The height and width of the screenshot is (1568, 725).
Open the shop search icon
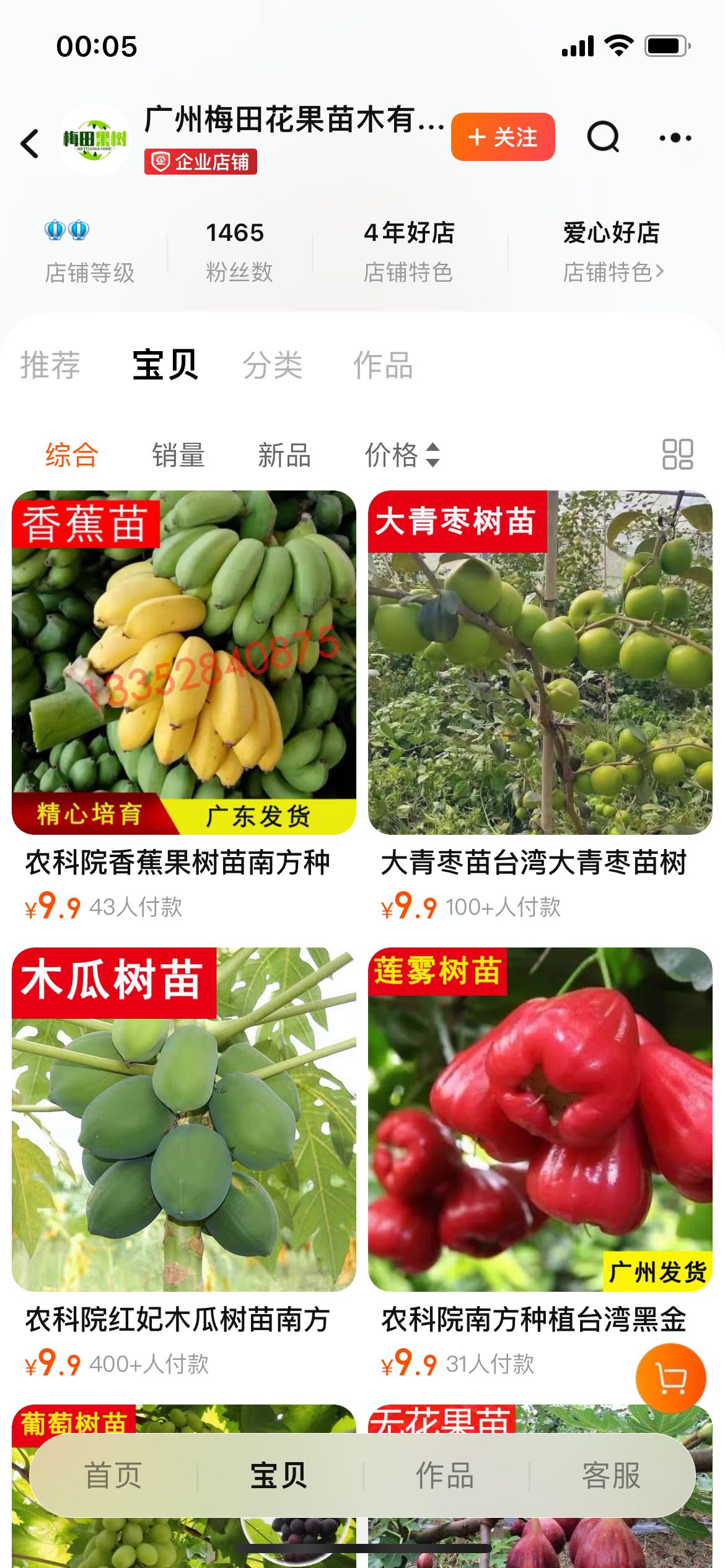coord(604,137)
